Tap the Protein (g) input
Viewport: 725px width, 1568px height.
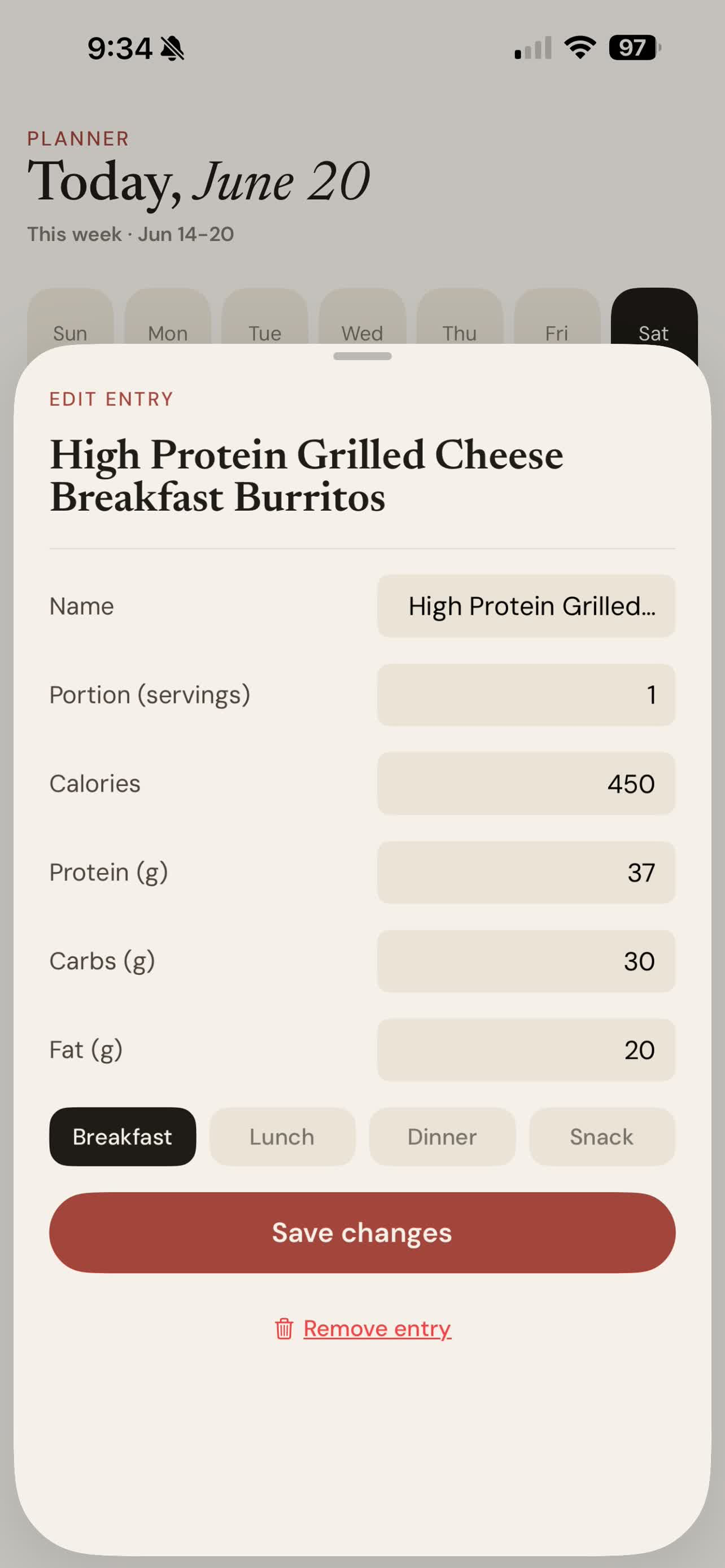pos(526,872)
